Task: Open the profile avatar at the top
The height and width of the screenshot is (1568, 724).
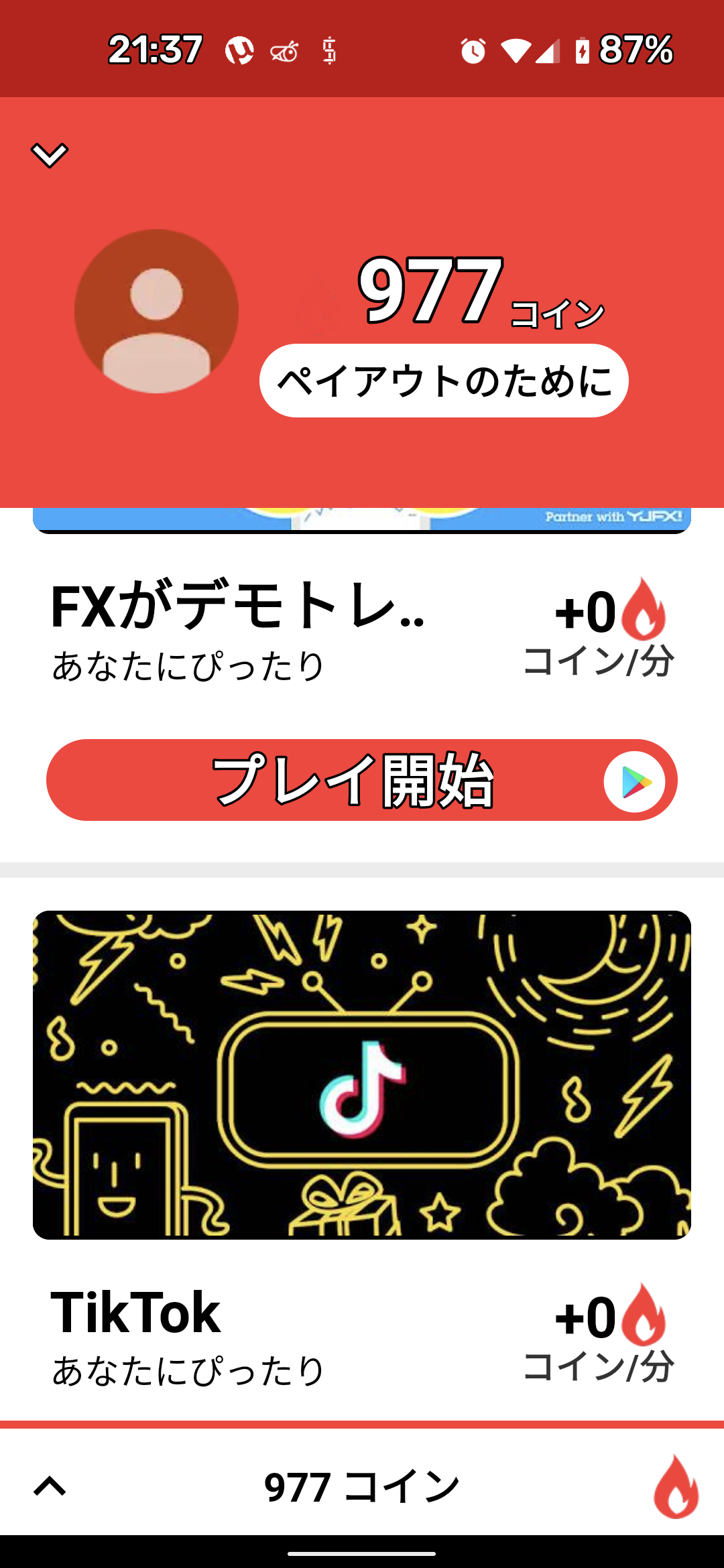Action: point(156,312)
